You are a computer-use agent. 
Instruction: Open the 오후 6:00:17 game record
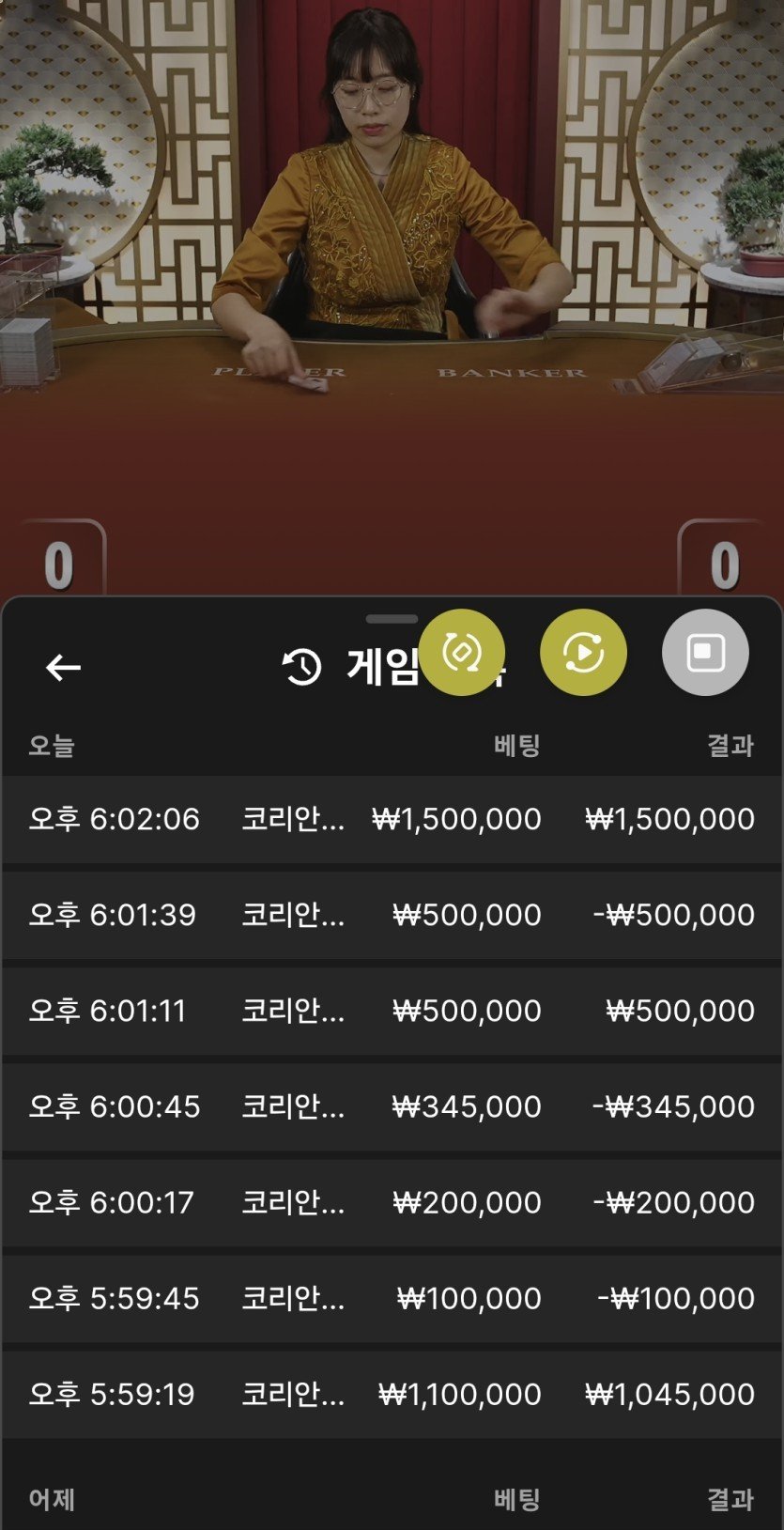click(x=392, y=1202)
